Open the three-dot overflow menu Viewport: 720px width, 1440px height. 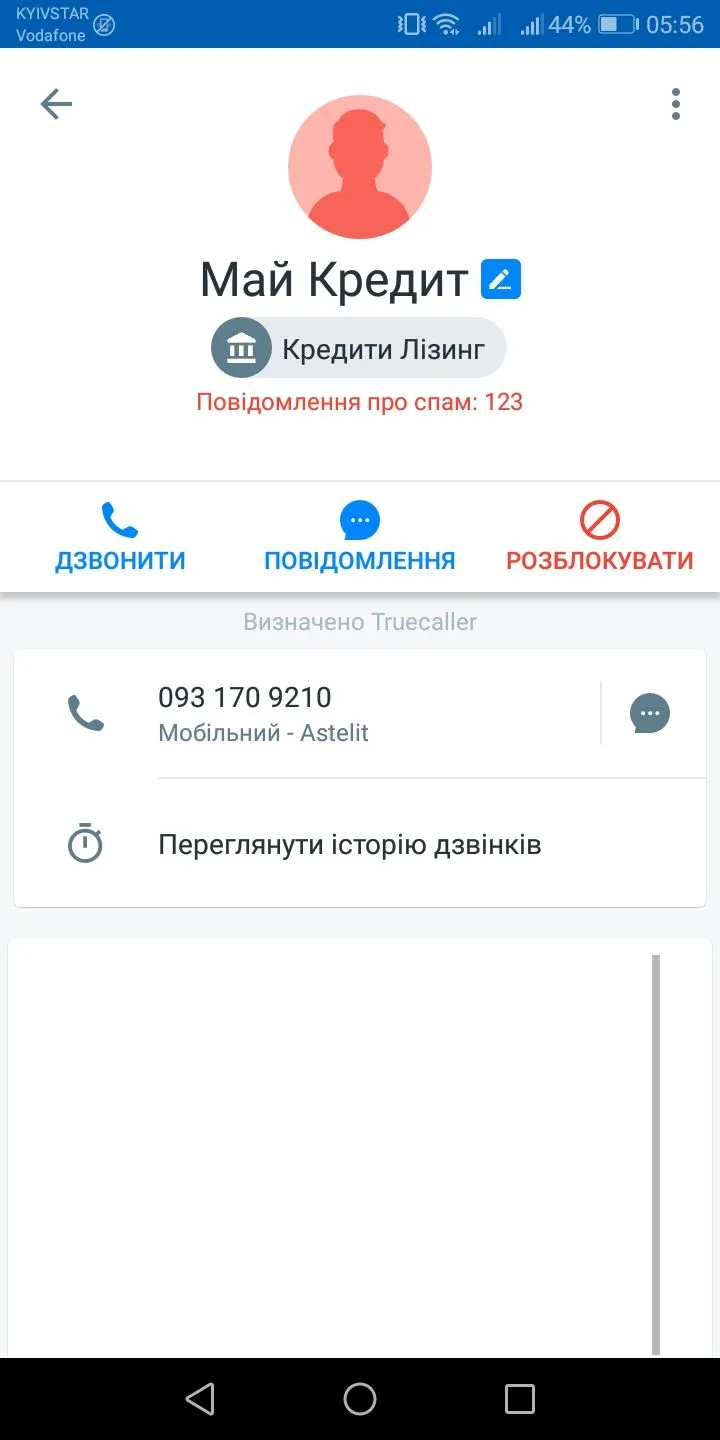[676, 104]
